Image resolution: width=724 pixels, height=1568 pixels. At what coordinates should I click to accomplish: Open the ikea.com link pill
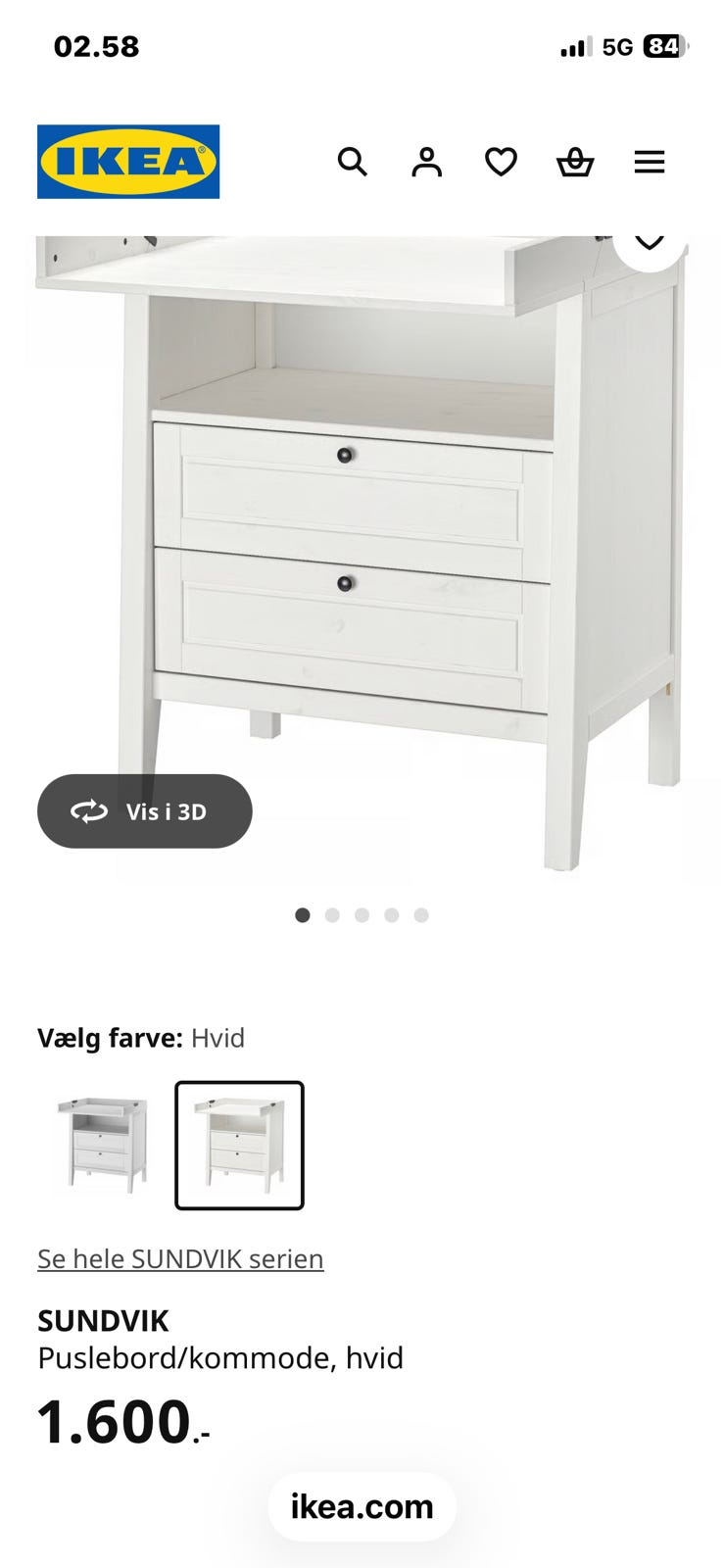coord(362,1506)
